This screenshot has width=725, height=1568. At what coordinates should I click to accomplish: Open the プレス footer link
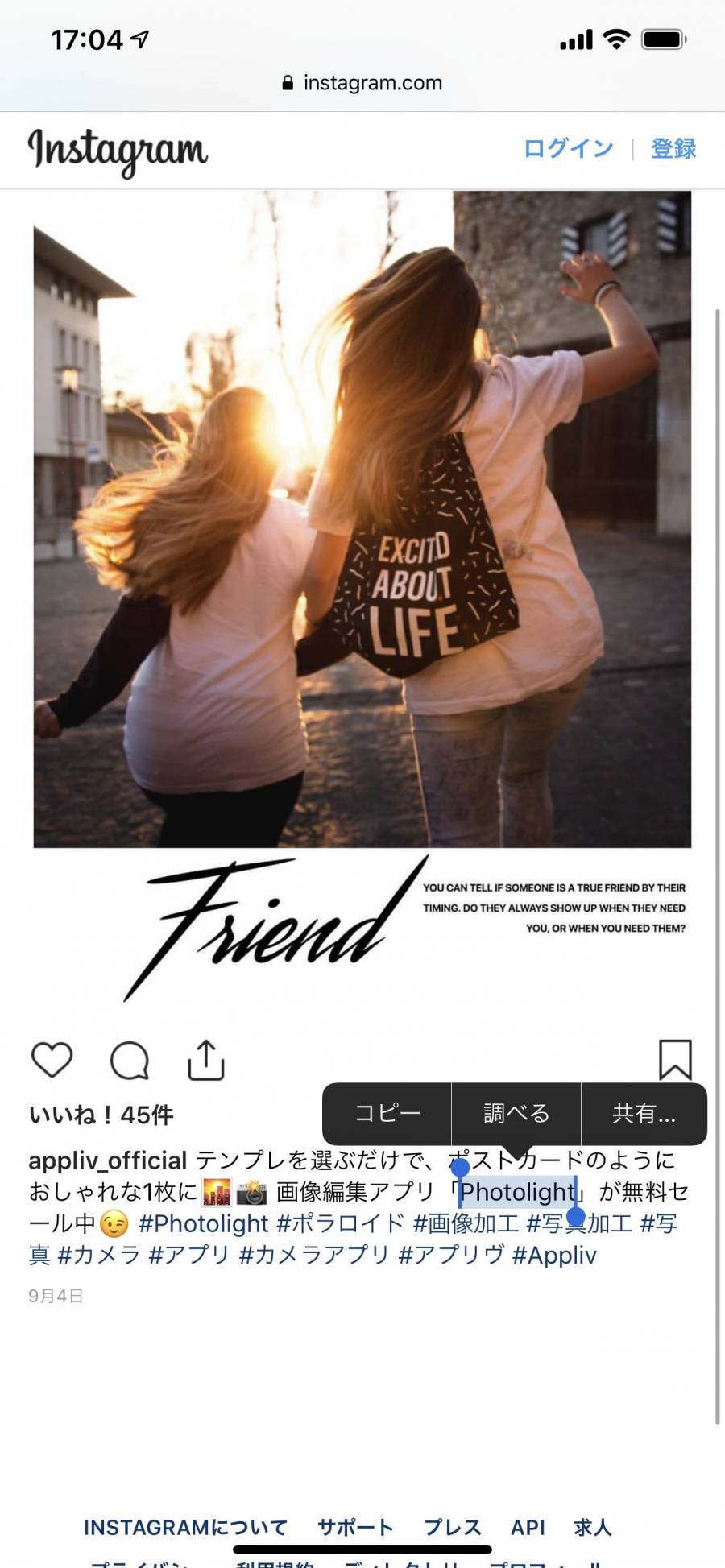[x=452, y=1527]
